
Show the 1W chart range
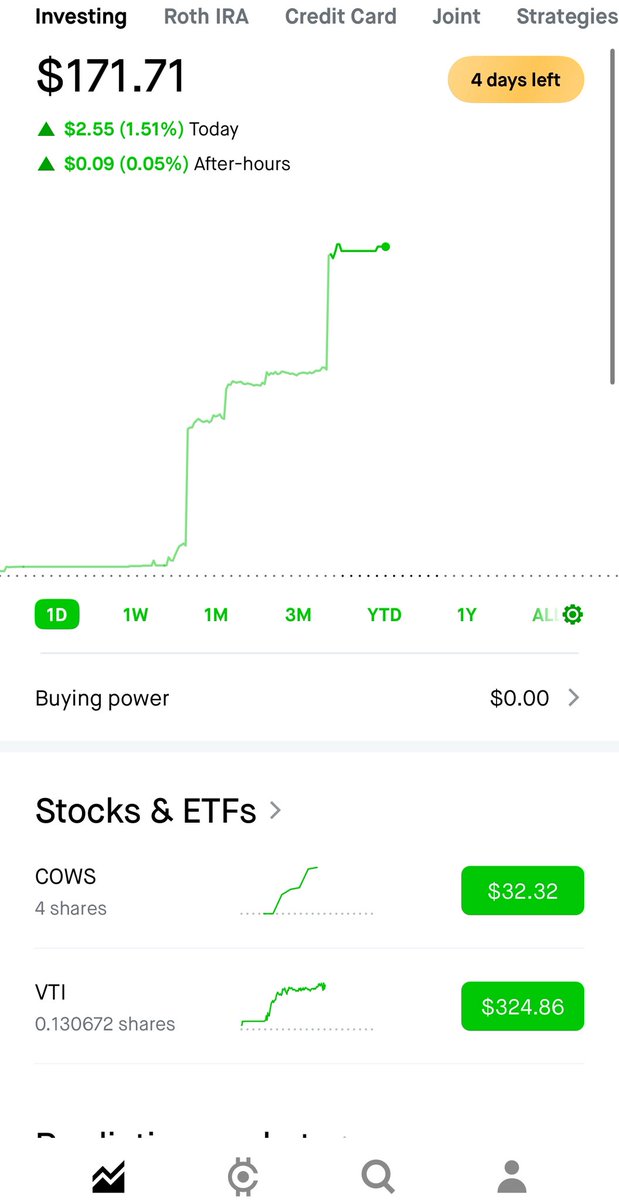click(135, 615)
